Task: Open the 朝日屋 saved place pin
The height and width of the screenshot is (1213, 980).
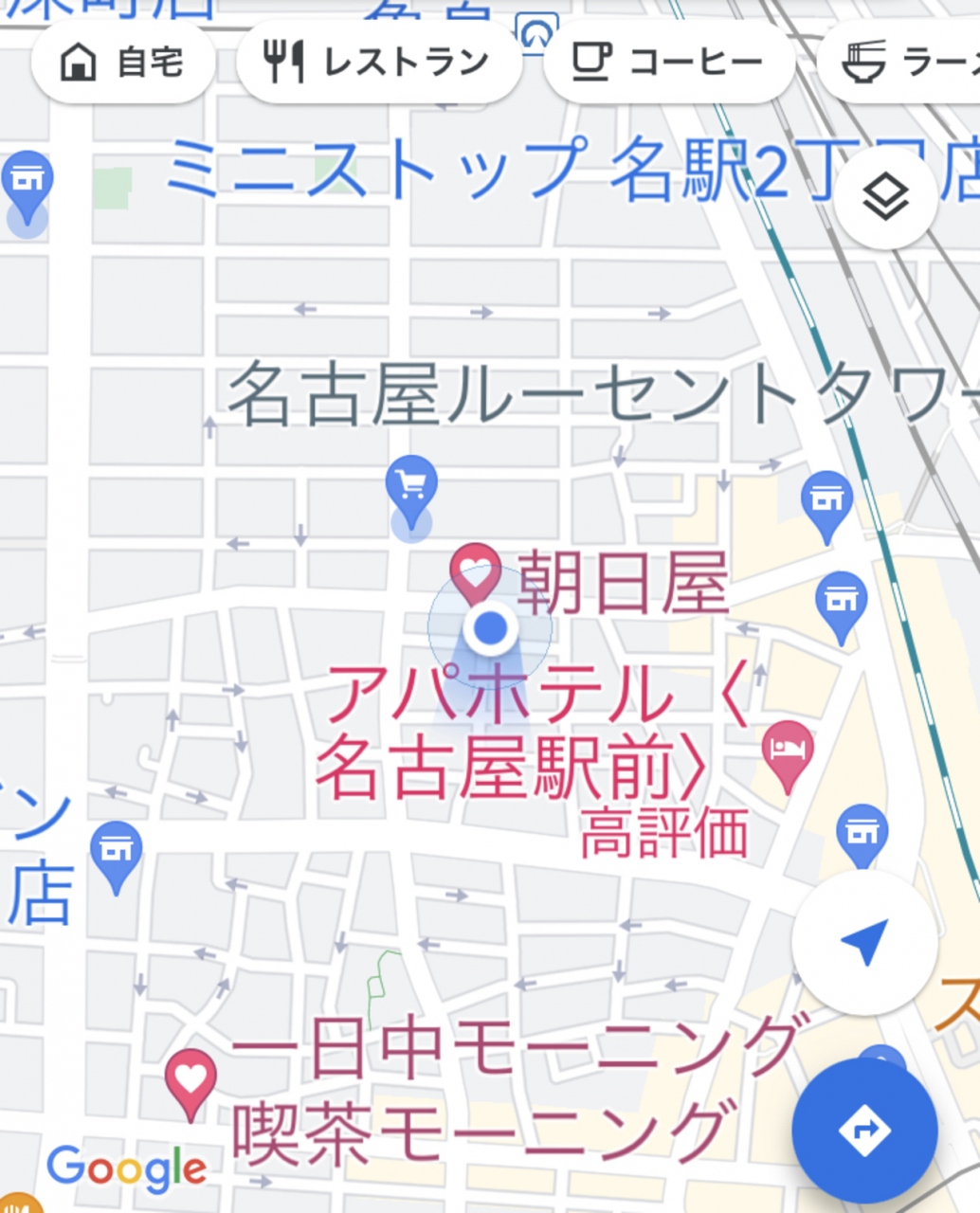Action: 475,571
